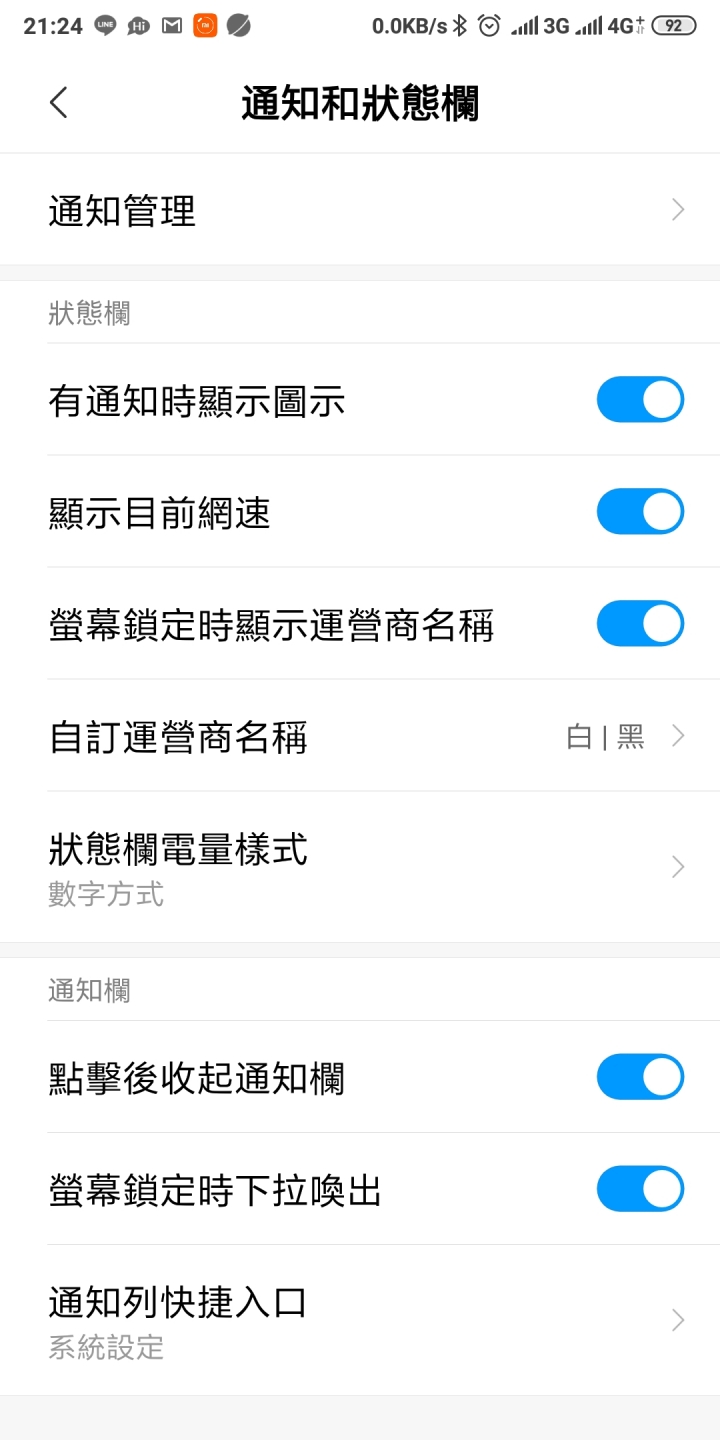
Task: Turn off 螢幕鎖定時顯示運營商名稱
Action: click(x=640, y=624)
